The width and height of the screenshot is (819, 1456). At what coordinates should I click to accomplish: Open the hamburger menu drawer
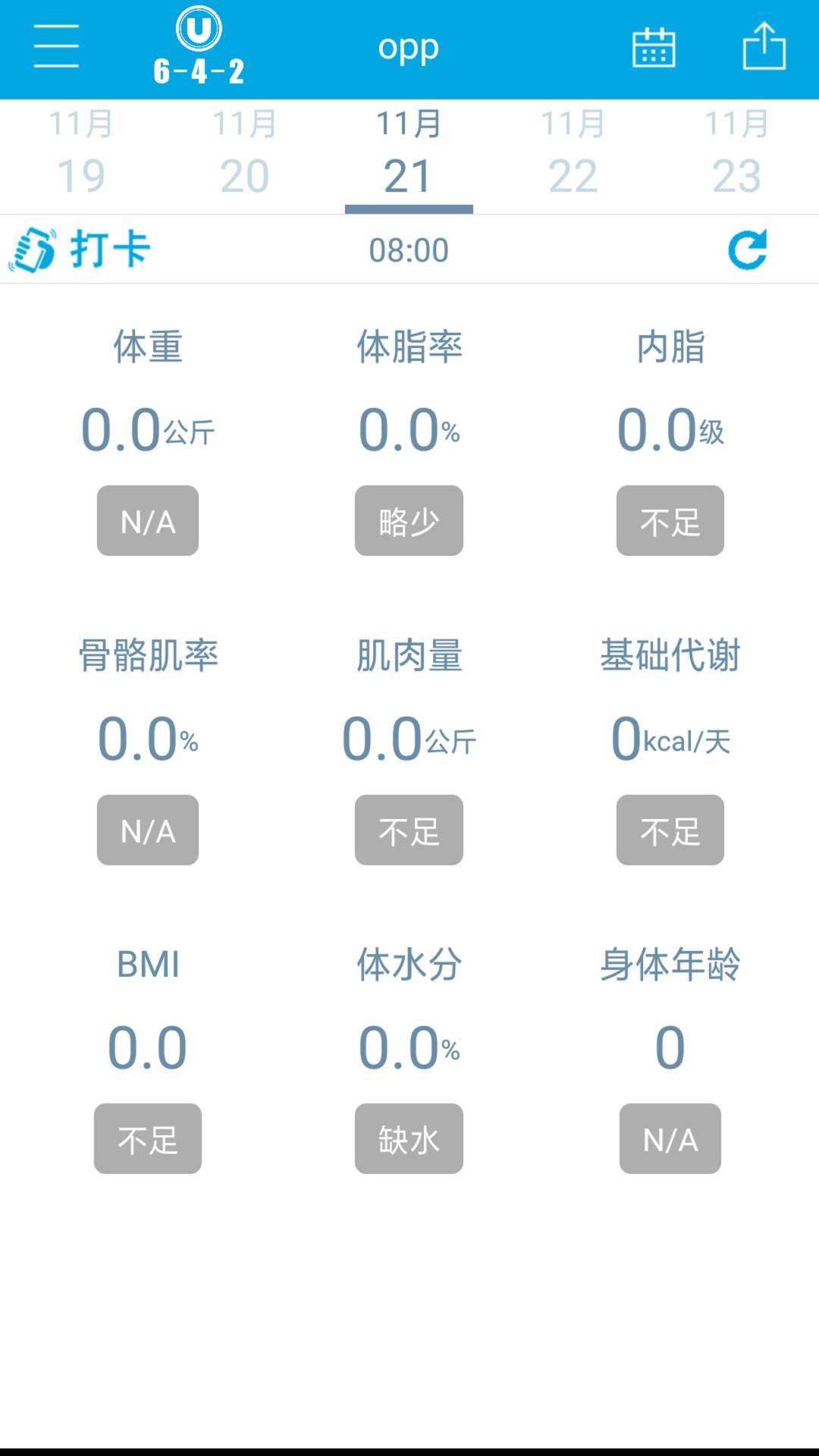point(56,46)
